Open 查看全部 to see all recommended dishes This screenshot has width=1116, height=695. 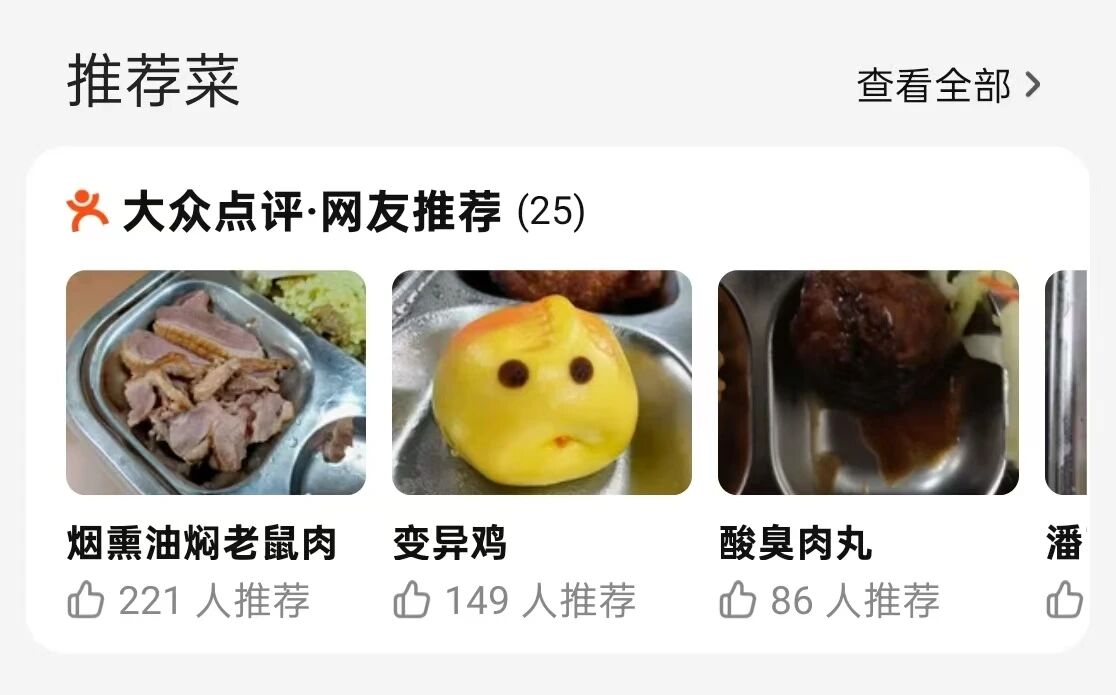click(x=948, y=86)
